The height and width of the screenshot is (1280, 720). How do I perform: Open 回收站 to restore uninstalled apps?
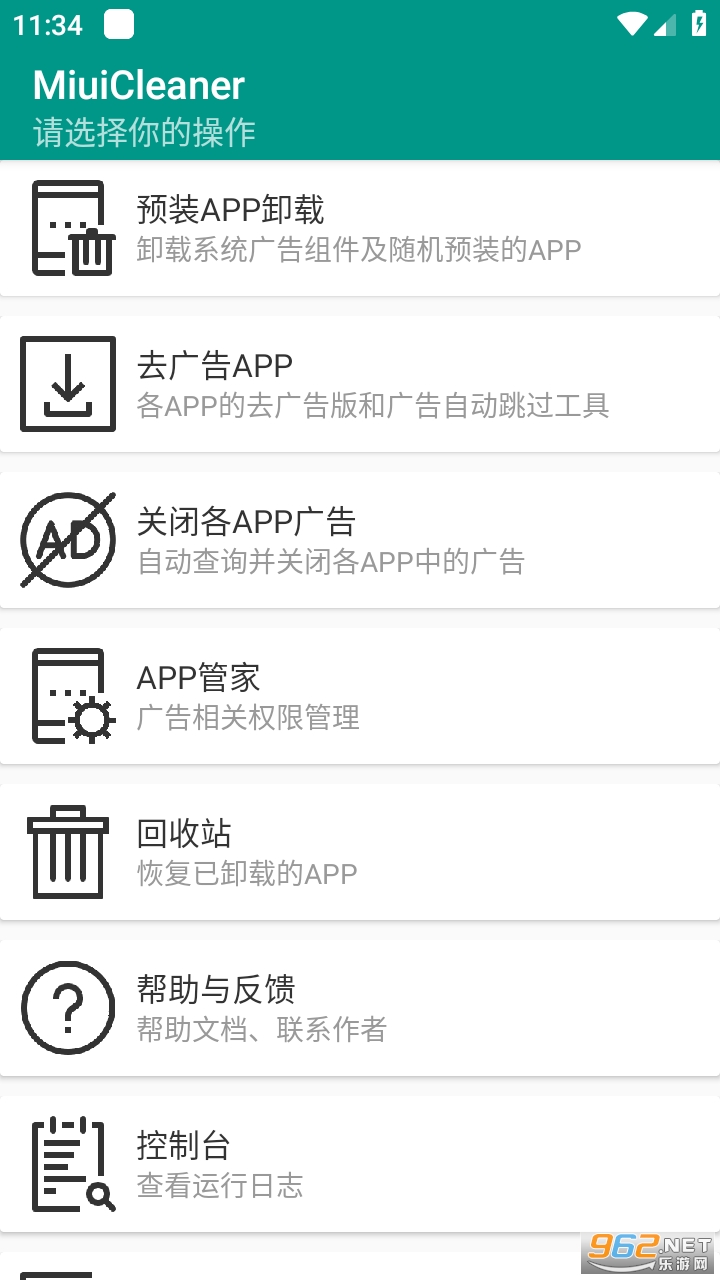(x=360, y=852)
